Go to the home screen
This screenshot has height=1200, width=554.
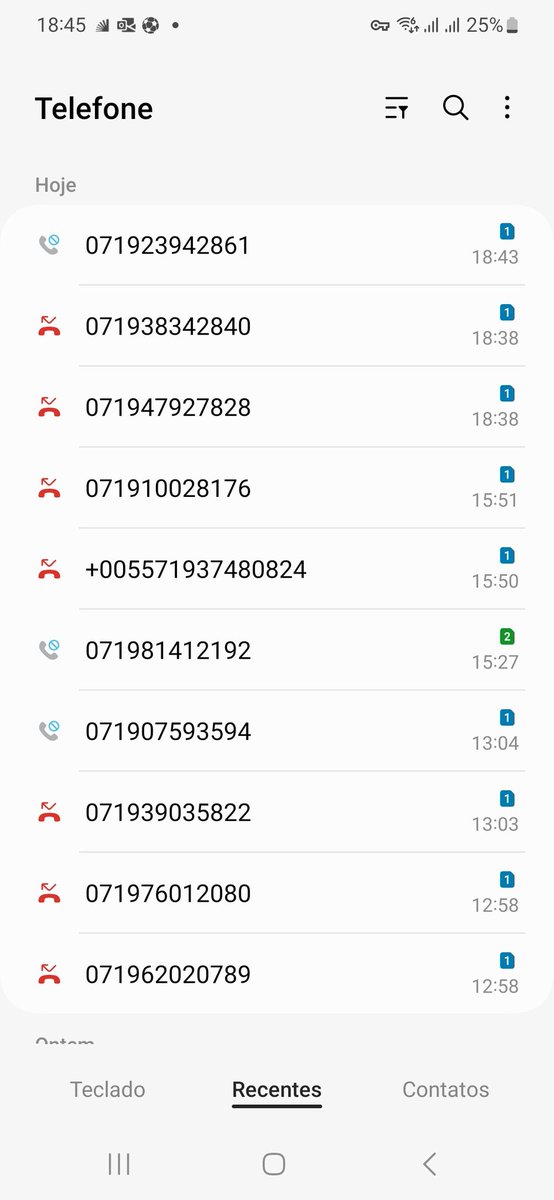274,1163
